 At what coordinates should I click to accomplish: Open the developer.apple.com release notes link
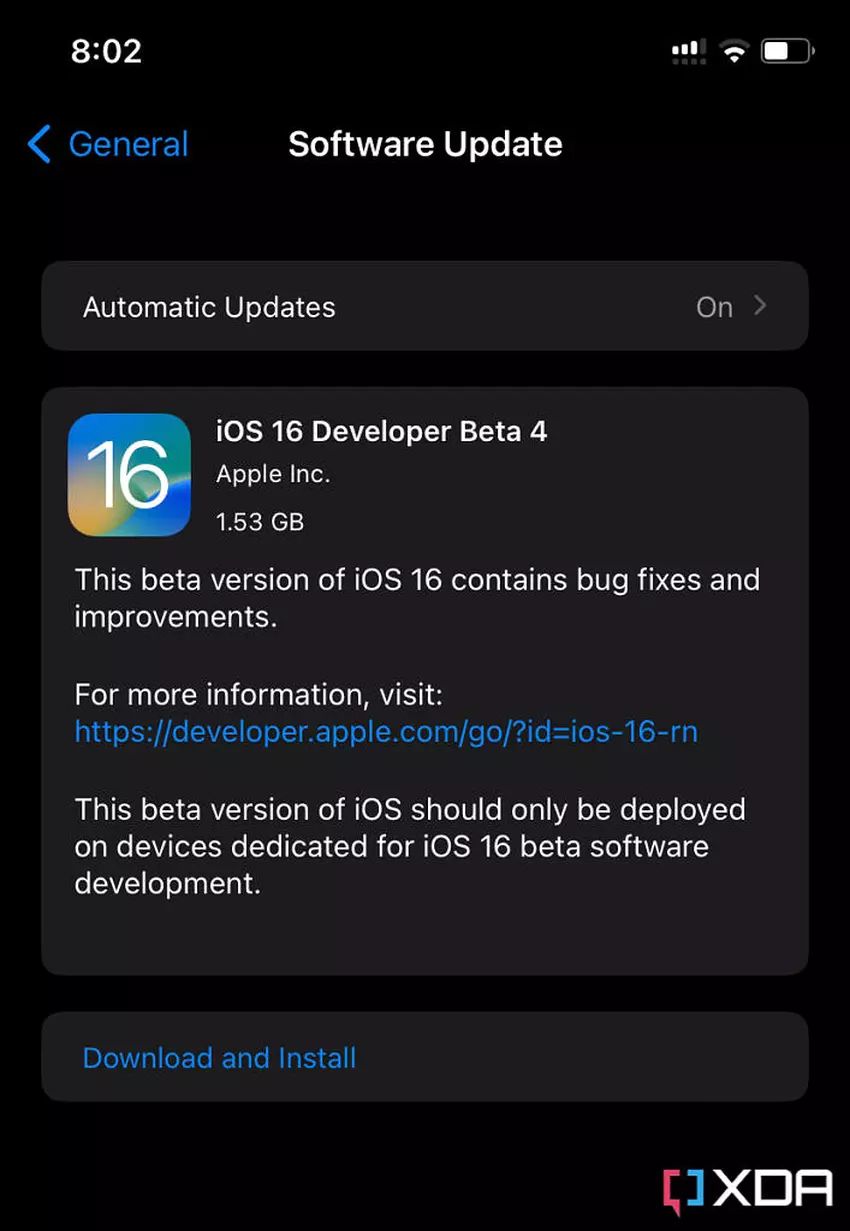[386, 732]
